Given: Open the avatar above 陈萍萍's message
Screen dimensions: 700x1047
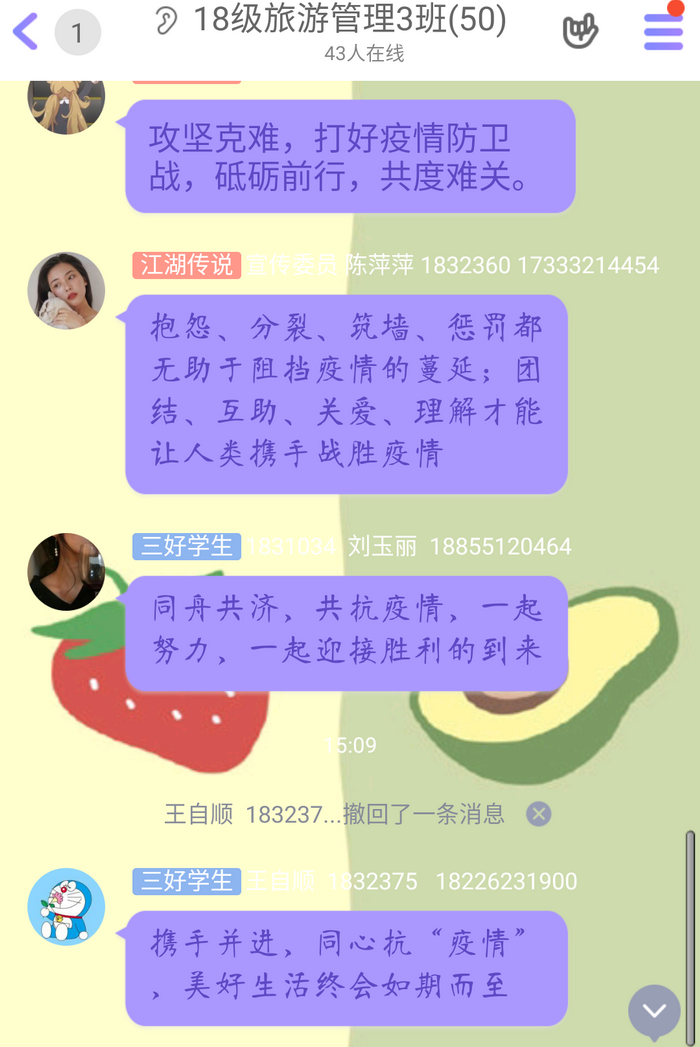Looking at the screenshot, I should click(66, 105).
